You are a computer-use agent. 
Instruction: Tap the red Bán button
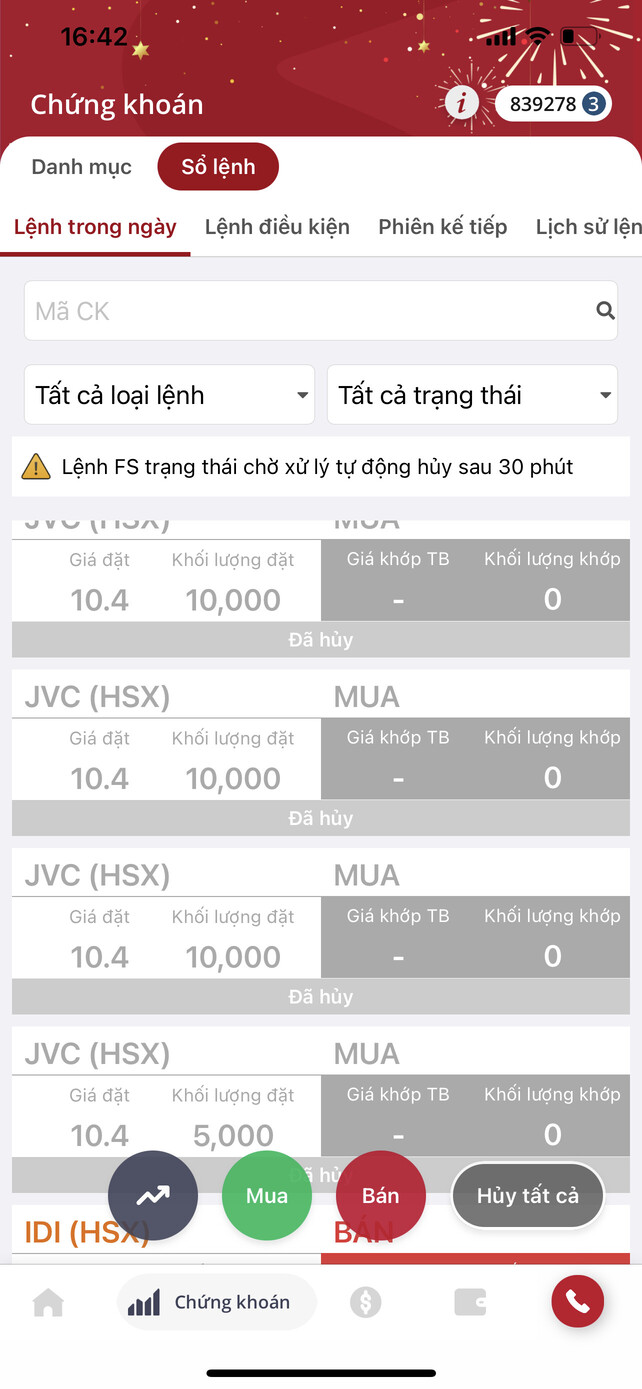coord(381,1196)
